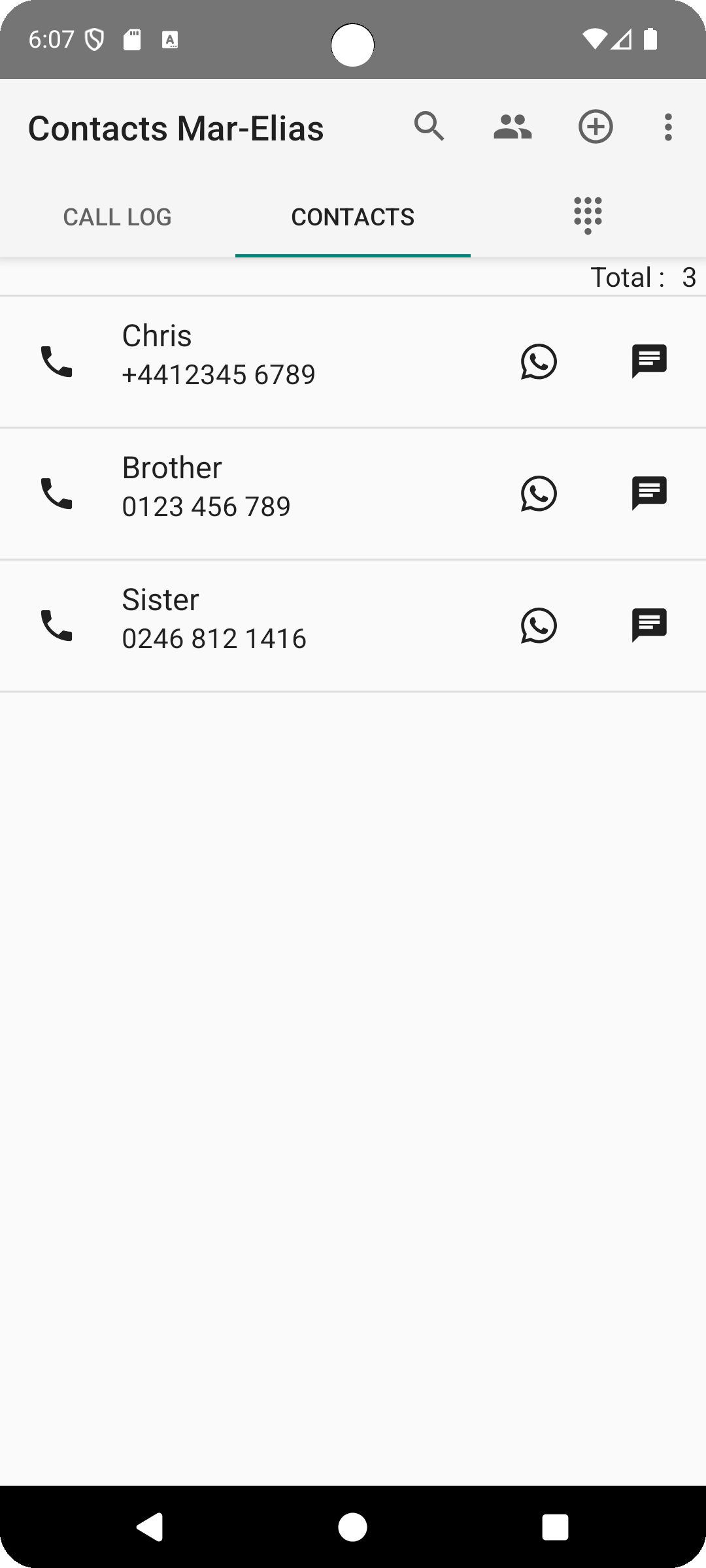Image resolution: width=706 pixels, height=1568 pixels.
Task: Add a new contact with the plus icon
Action: click(x=596, y=127)
